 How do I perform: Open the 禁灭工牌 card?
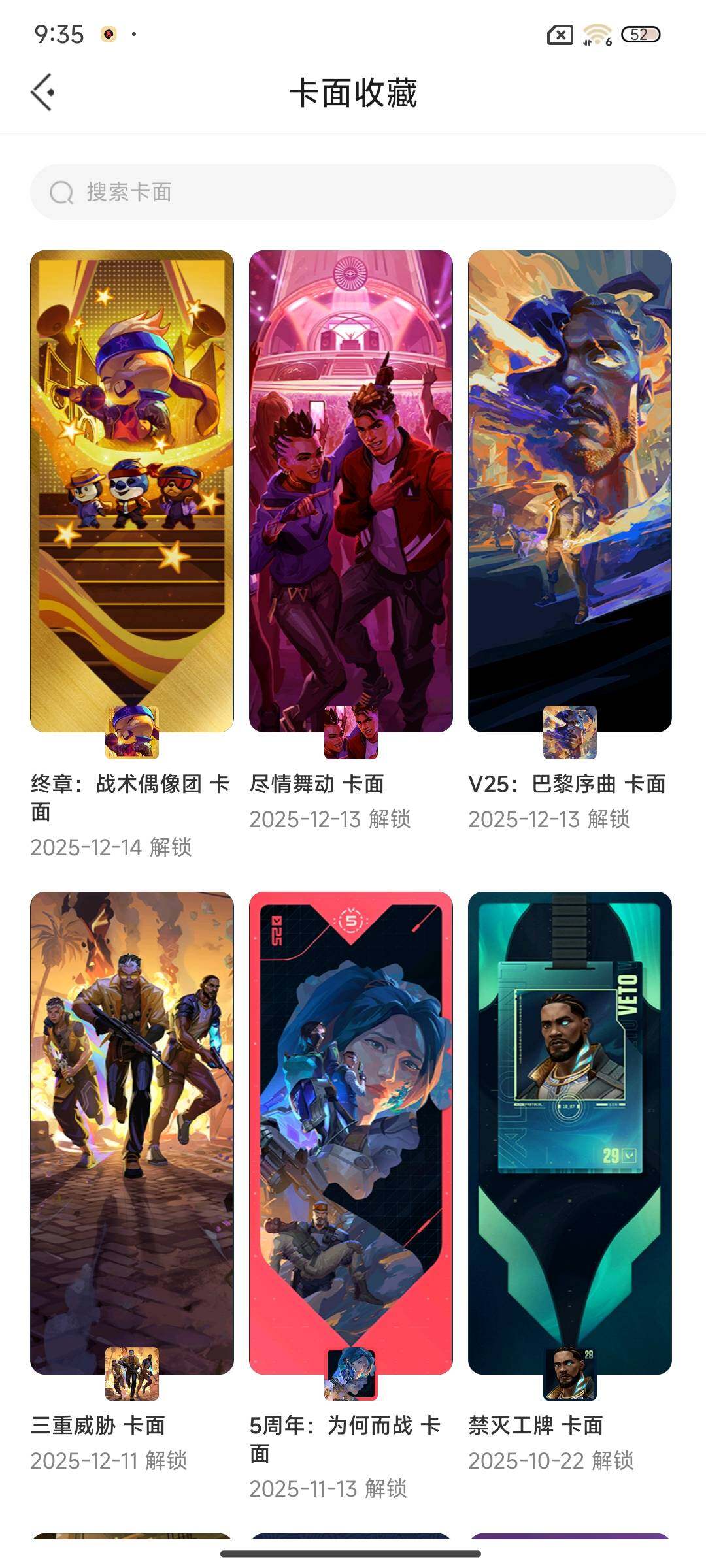(x=570, y=1133)
